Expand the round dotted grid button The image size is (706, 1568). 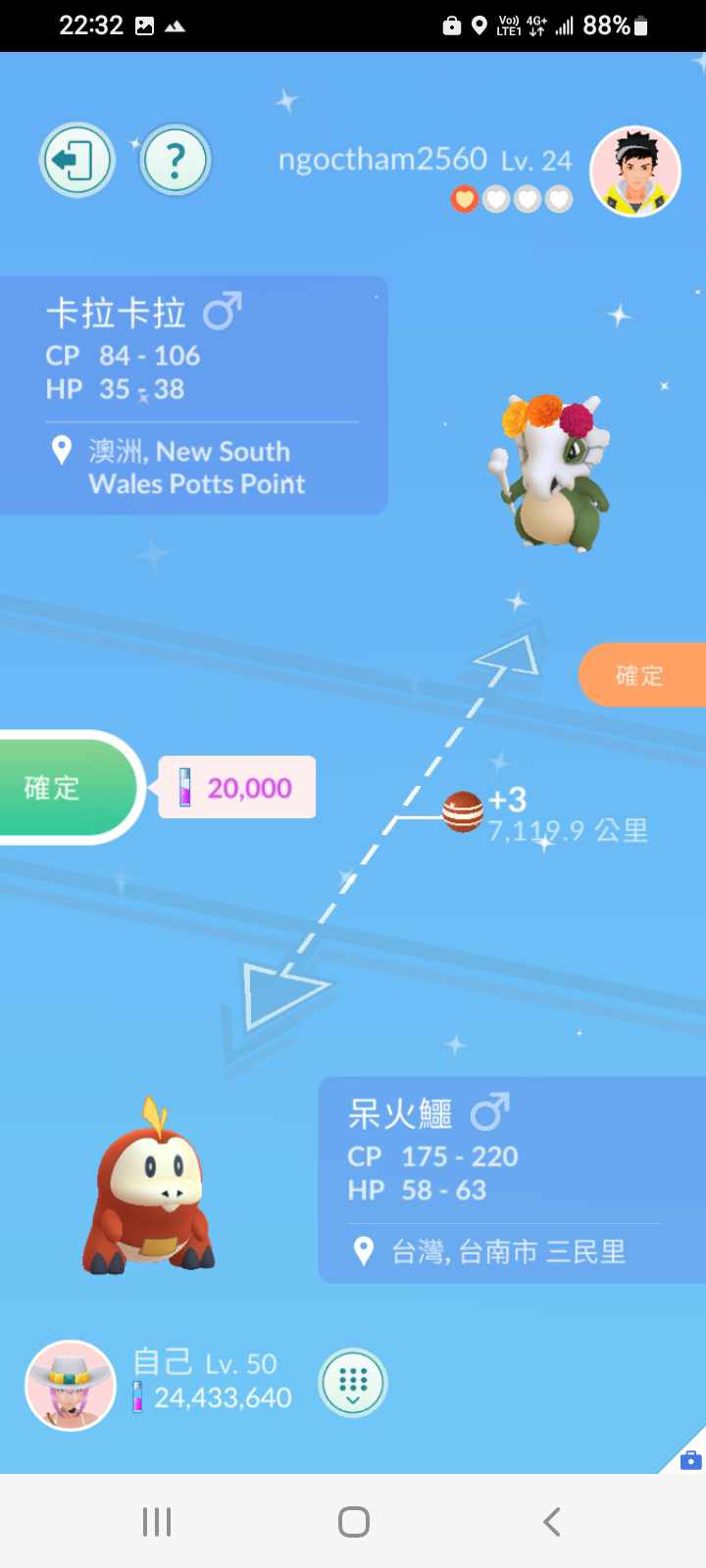tap(353, 1383)
